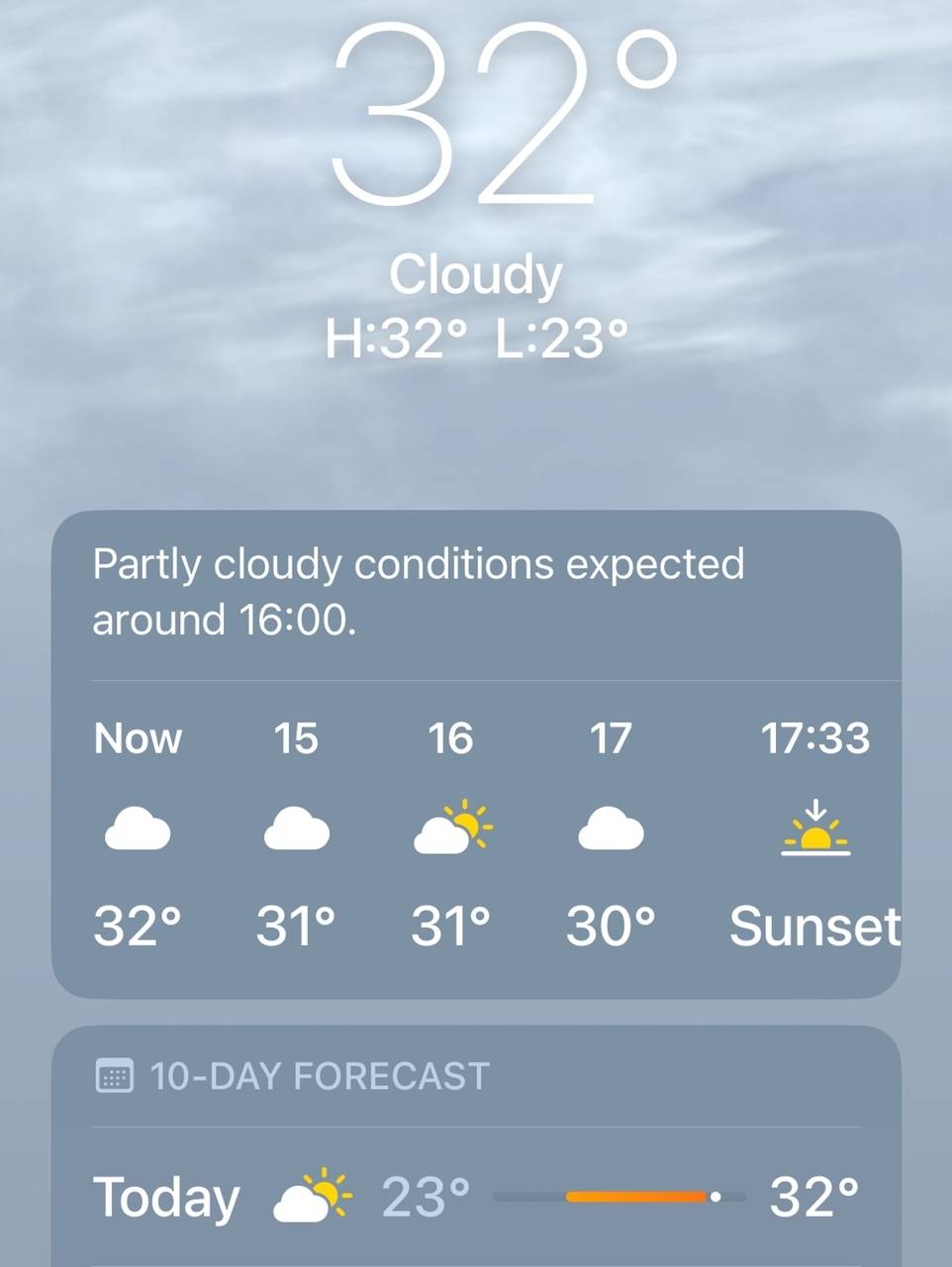Click the 10-DAY FORECAST header
952x1267 pixels.
click(319, 1076)
